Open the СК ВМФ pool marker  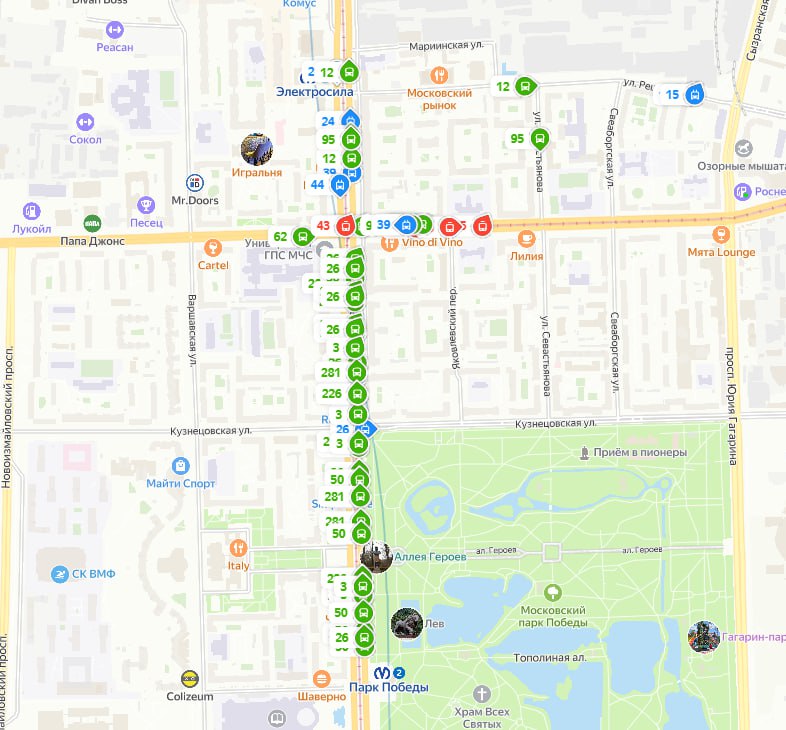coord(60,574)
